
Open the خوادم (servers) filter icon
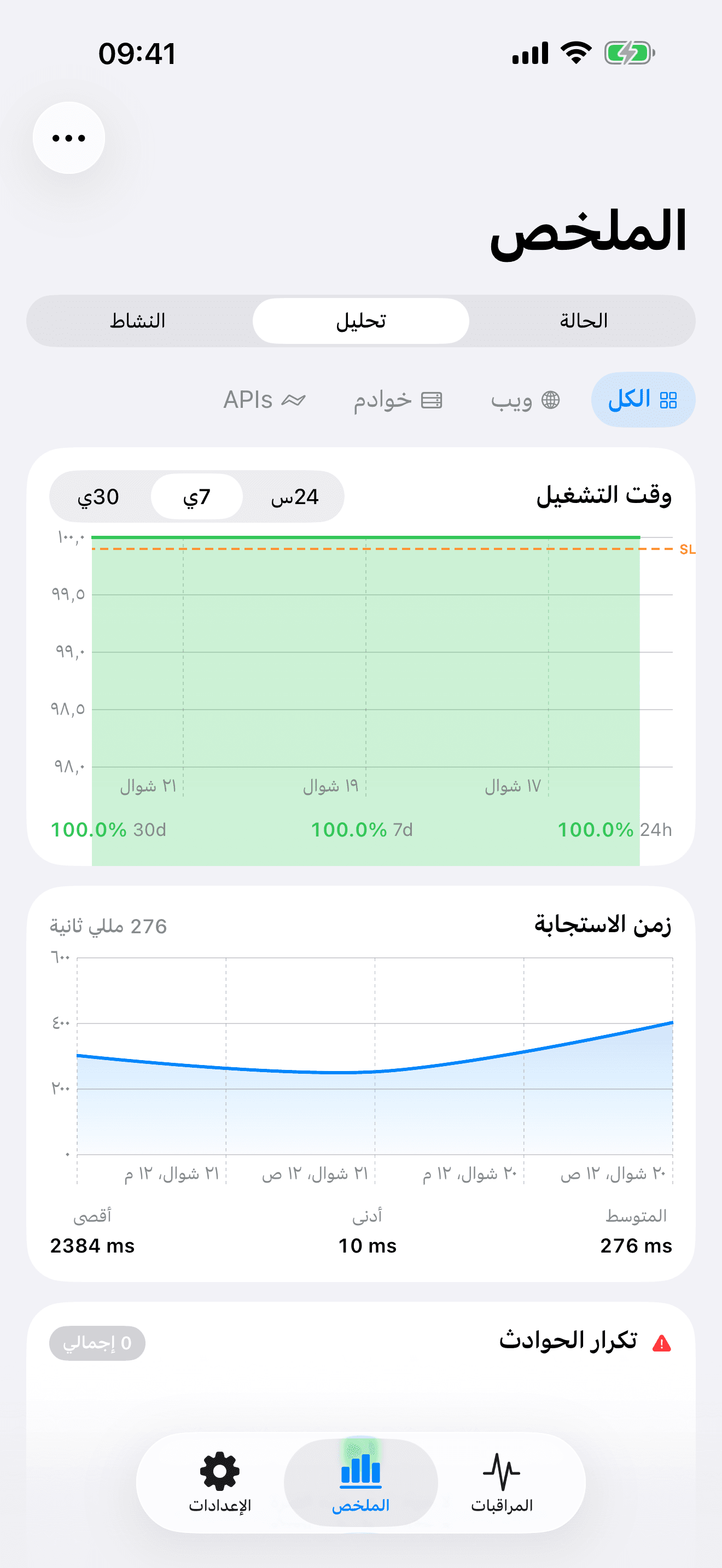[x=433, y=400]
